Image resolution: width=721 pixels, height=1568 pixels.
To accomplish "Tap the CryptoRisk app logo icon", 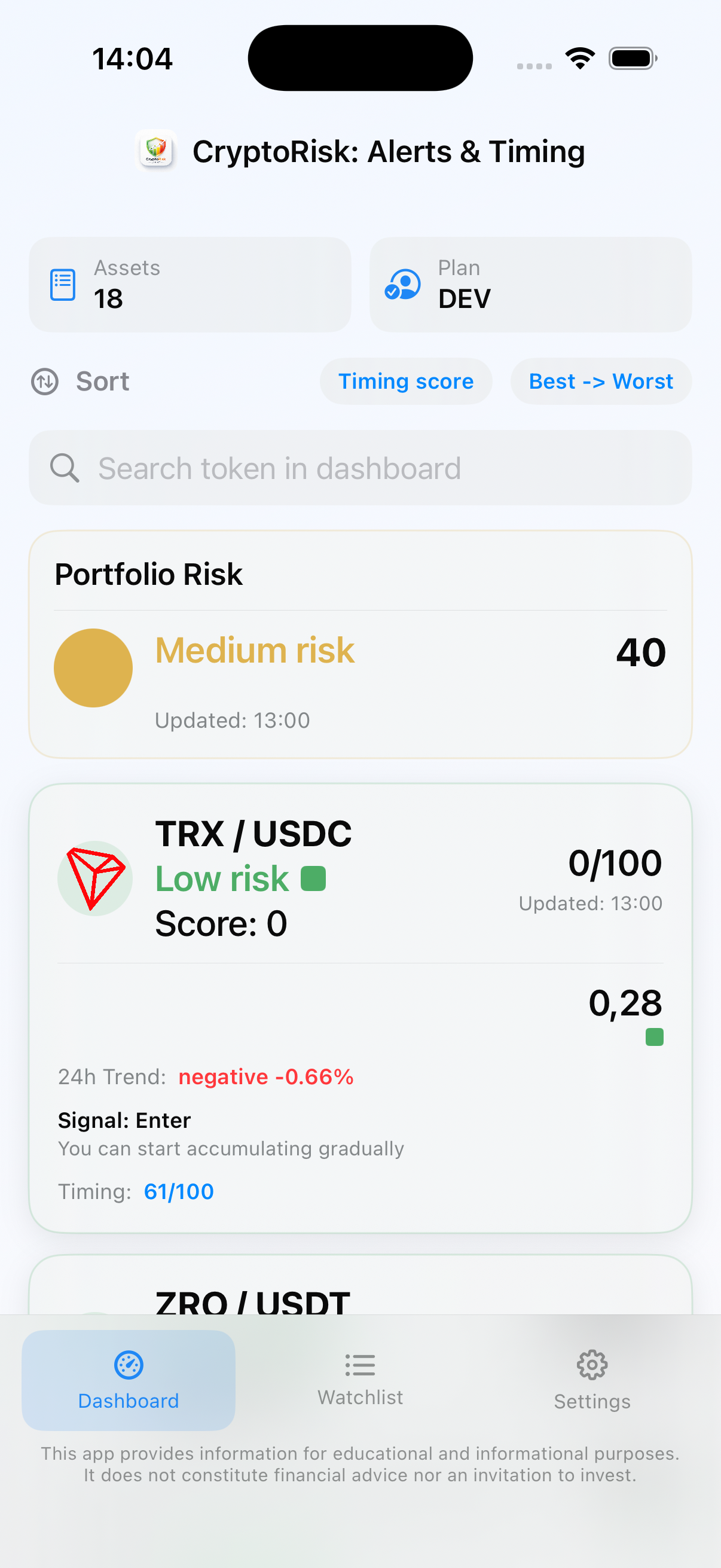I will pyautogui.click(x=156, y=151).
